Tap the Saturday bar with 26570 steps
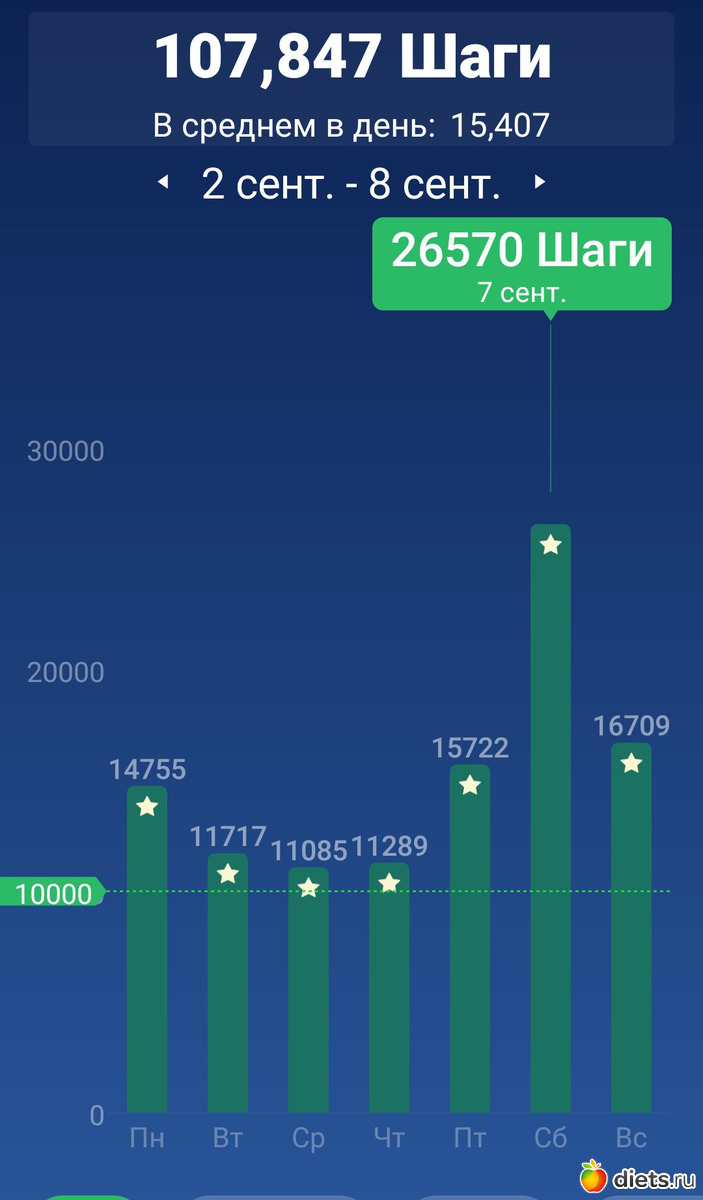 550,820
